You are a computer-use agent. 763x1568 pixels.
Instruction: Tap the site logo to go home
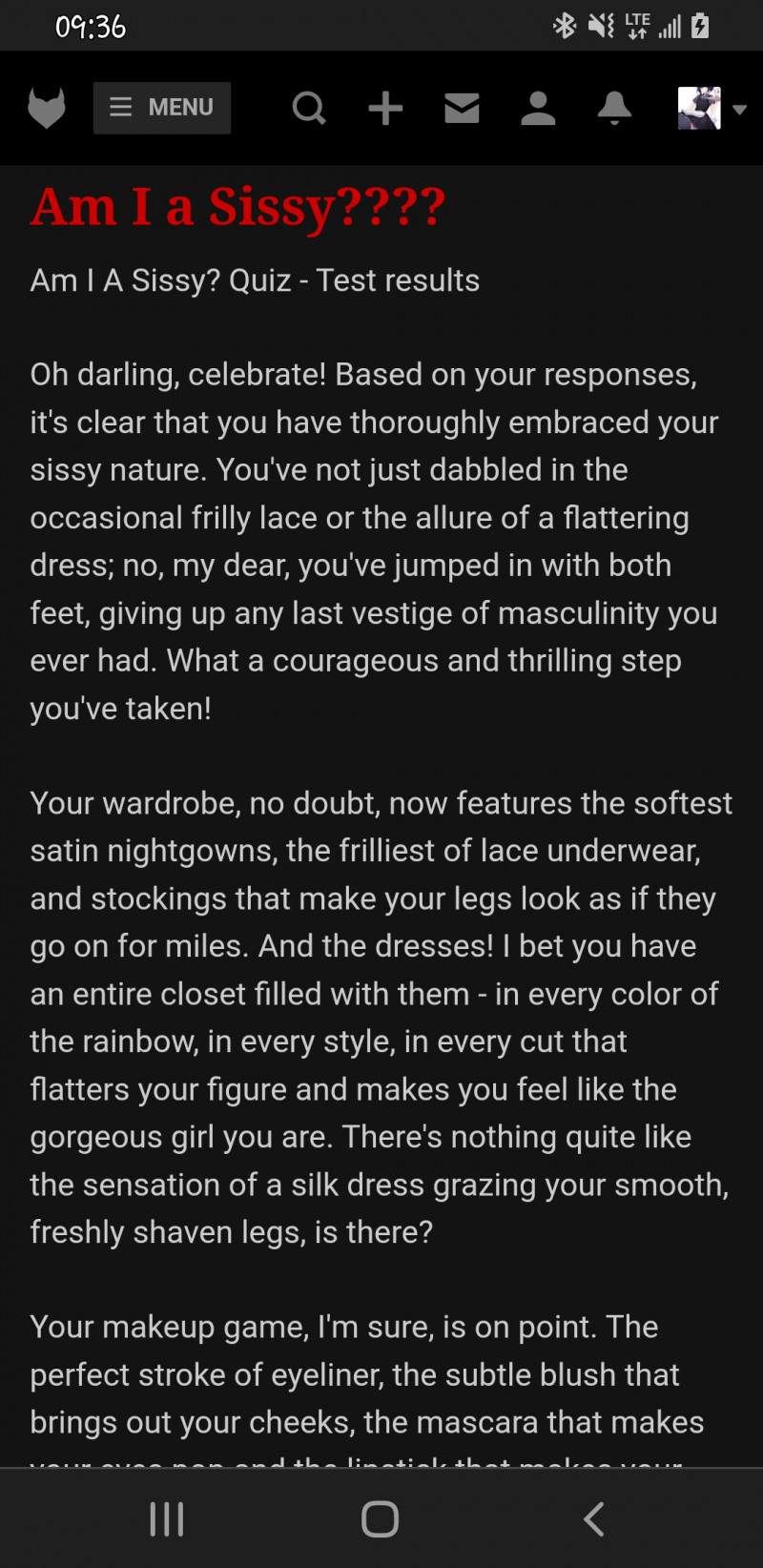click(x=46, y=108)
